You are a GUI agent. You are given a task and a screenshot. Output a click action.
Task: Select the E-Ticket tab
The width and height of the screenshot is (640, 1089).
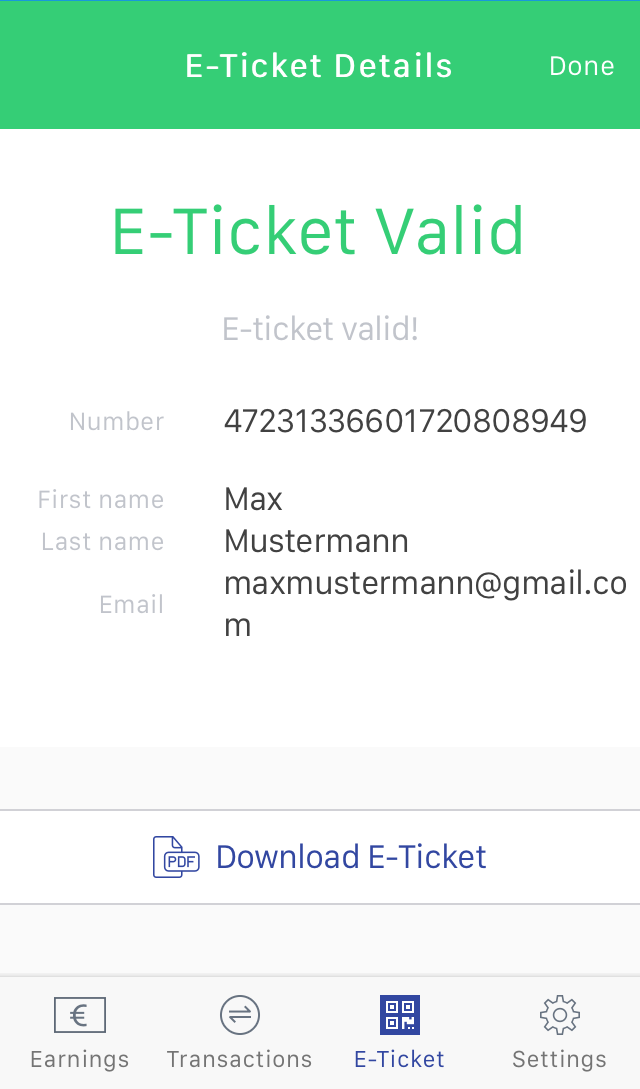(x=400, y=1033)
